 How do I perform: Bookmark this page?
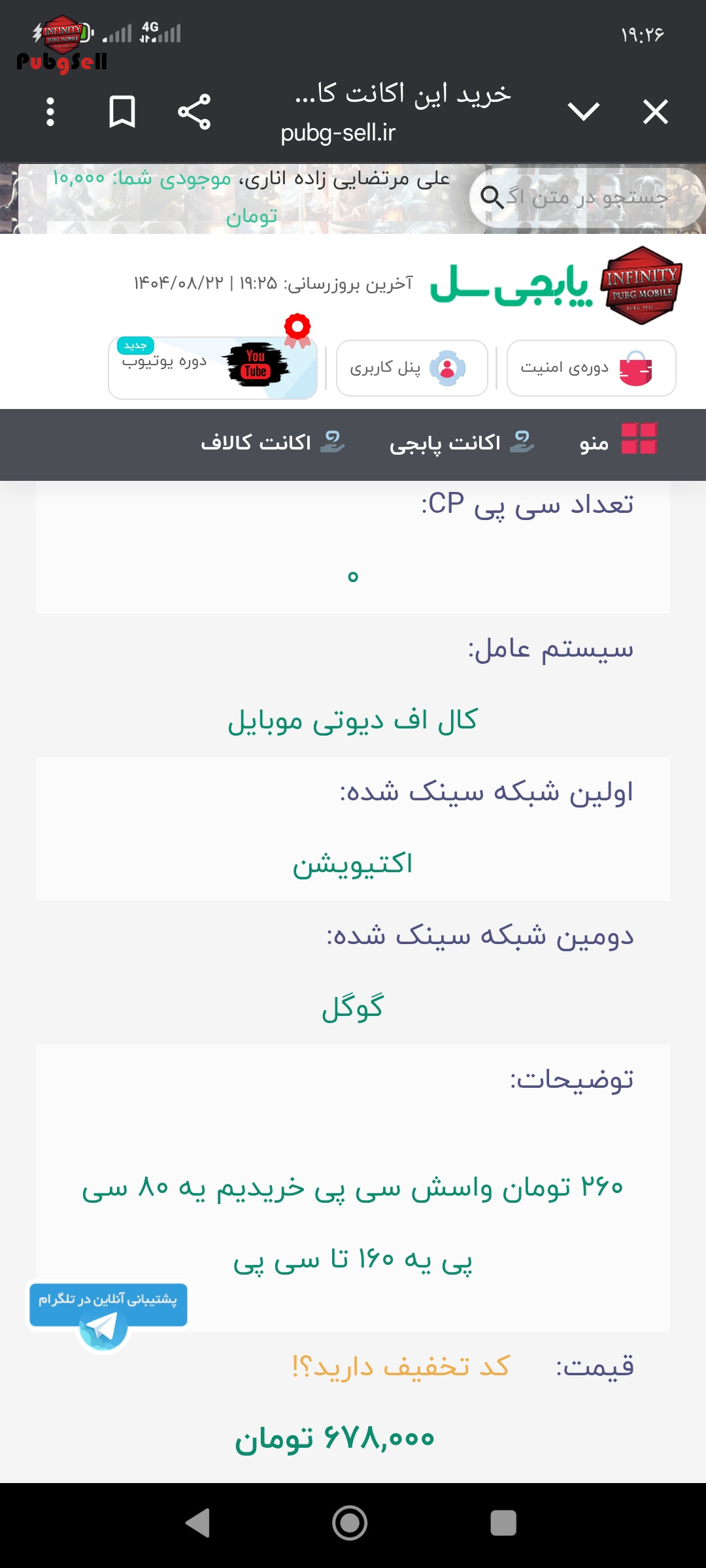(x=122, y=112)
